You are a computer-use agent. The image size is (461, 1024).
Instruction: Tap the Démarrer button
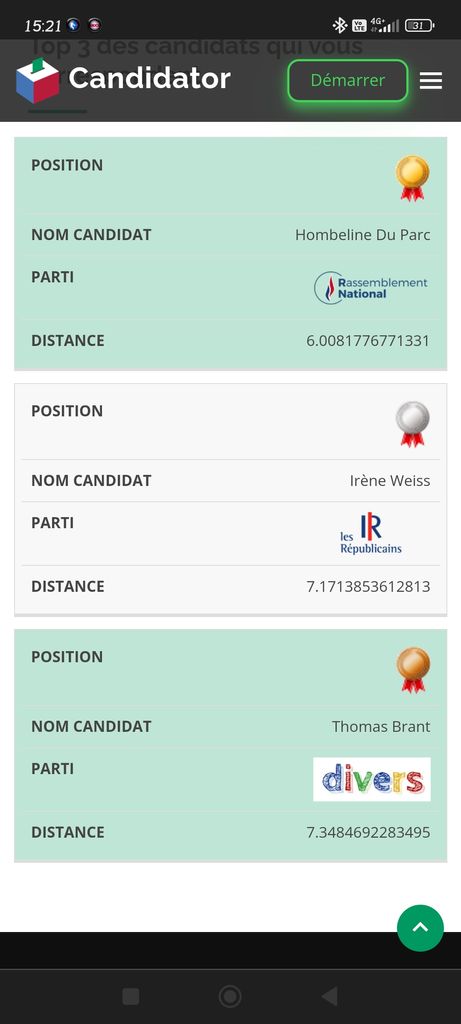(x=347, y=80)
